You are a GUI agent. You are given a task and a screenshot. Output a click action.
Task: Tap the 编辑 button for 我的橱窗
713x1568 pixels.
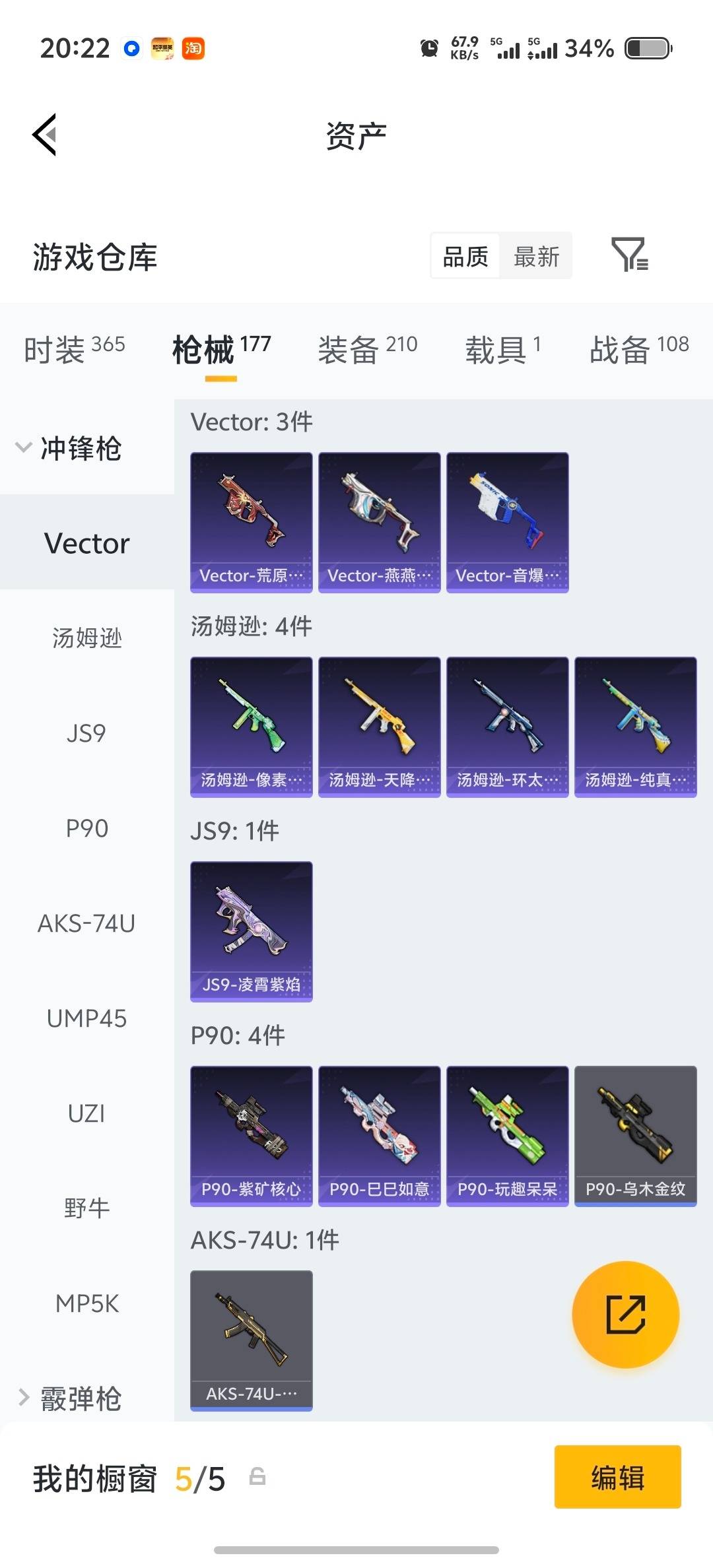coord(617,1477)
